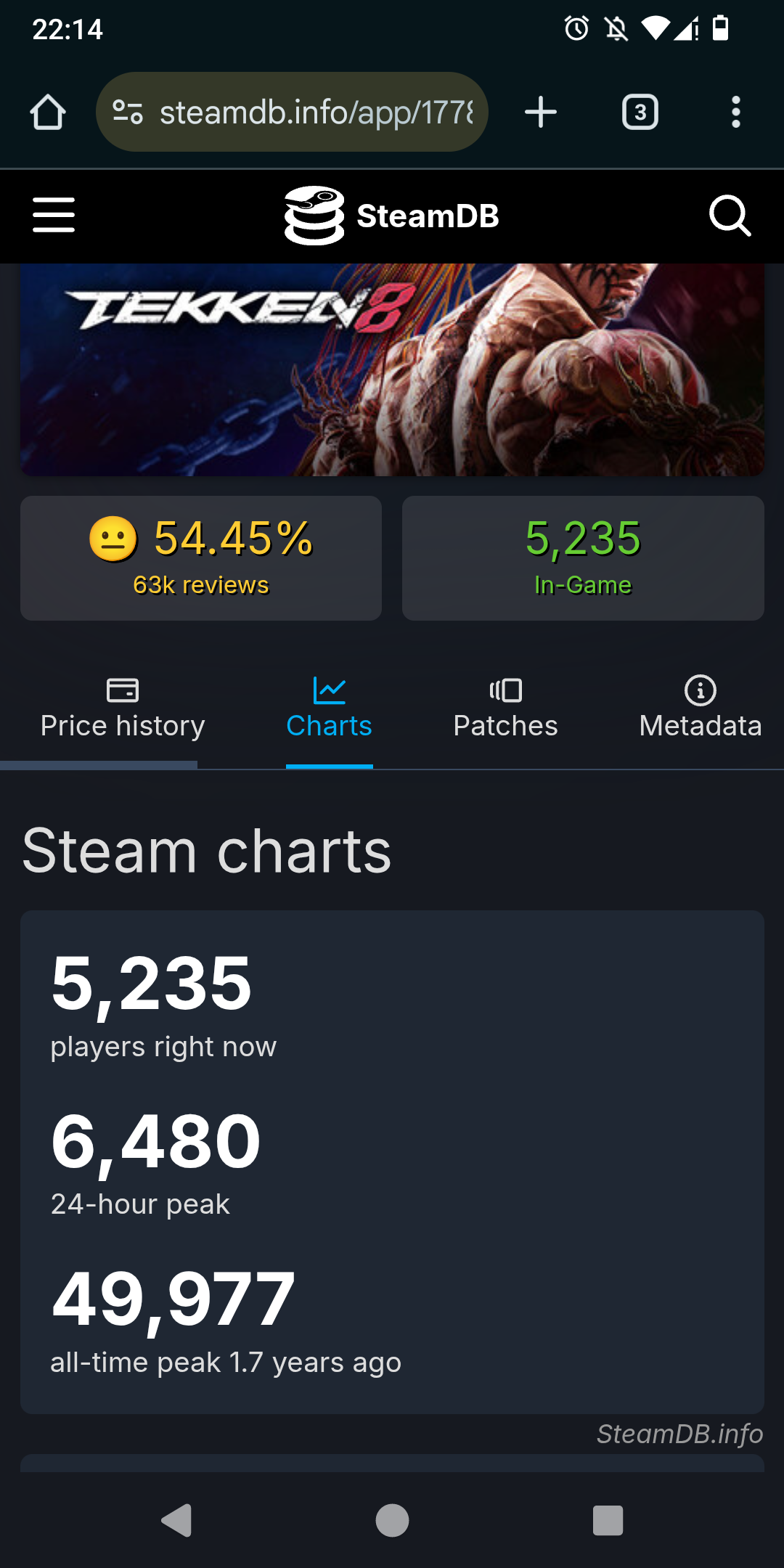Open the browser overflow menu
The image size is (784, 1568).
(x=735, y=113)
